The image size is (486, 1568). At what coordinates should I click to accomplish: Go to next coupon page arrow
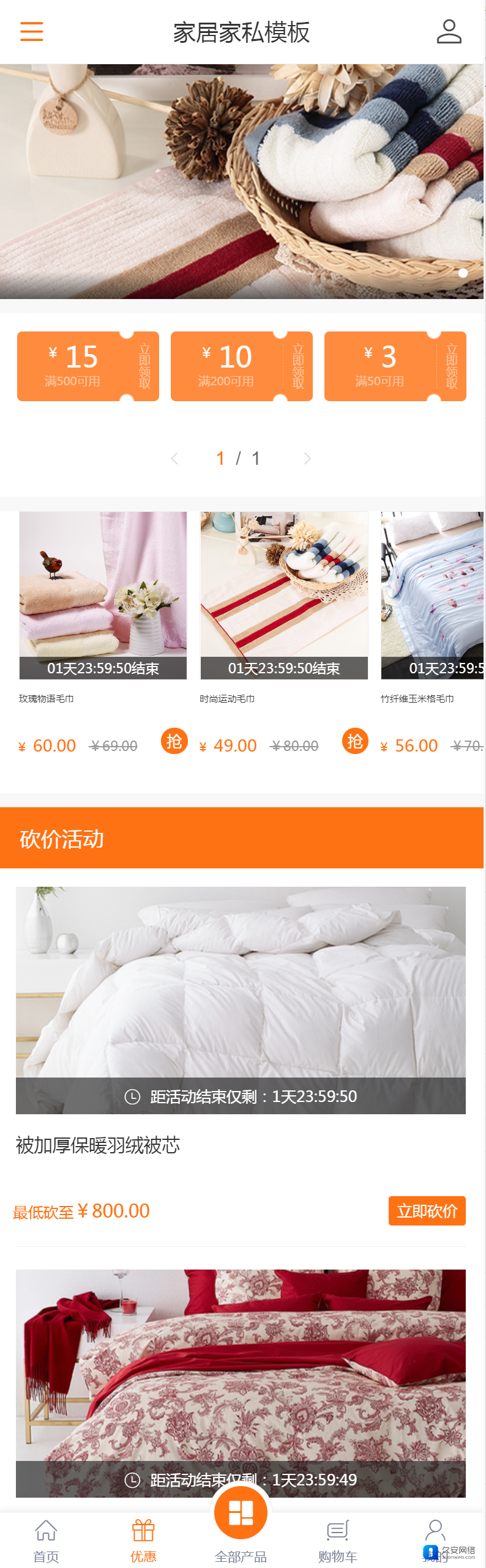click(307, 459)
